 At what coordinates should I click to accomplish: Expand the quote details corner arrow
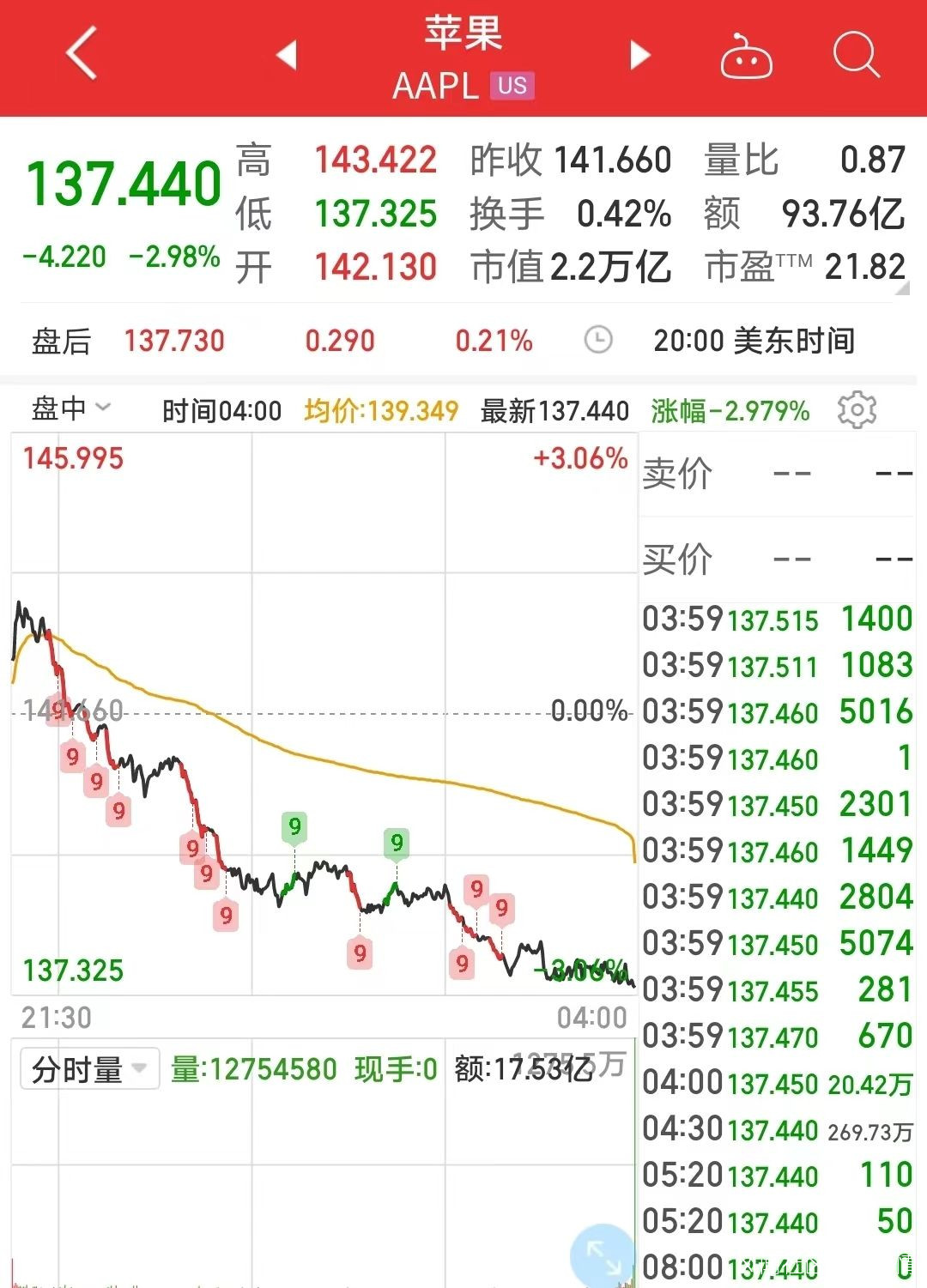click(901, 289)
